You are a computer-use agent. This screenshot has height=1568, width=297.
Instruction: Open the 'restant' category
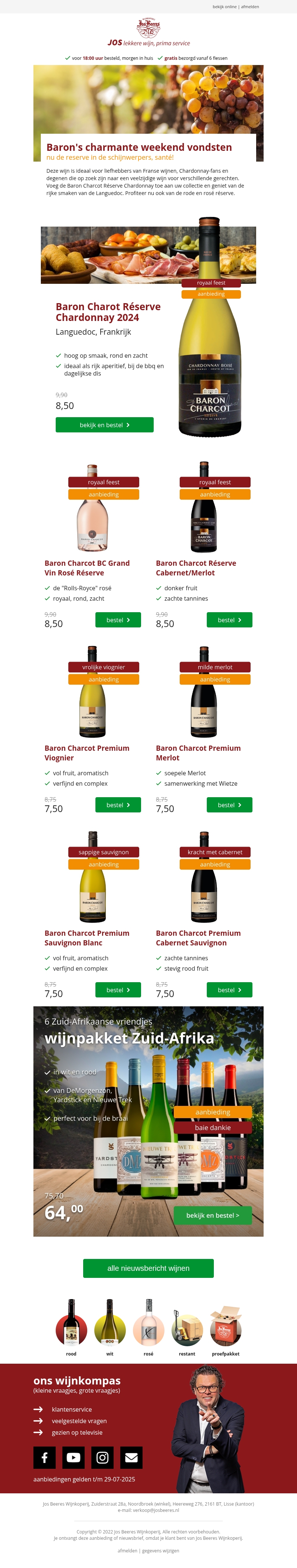(x=187, y=1326)
